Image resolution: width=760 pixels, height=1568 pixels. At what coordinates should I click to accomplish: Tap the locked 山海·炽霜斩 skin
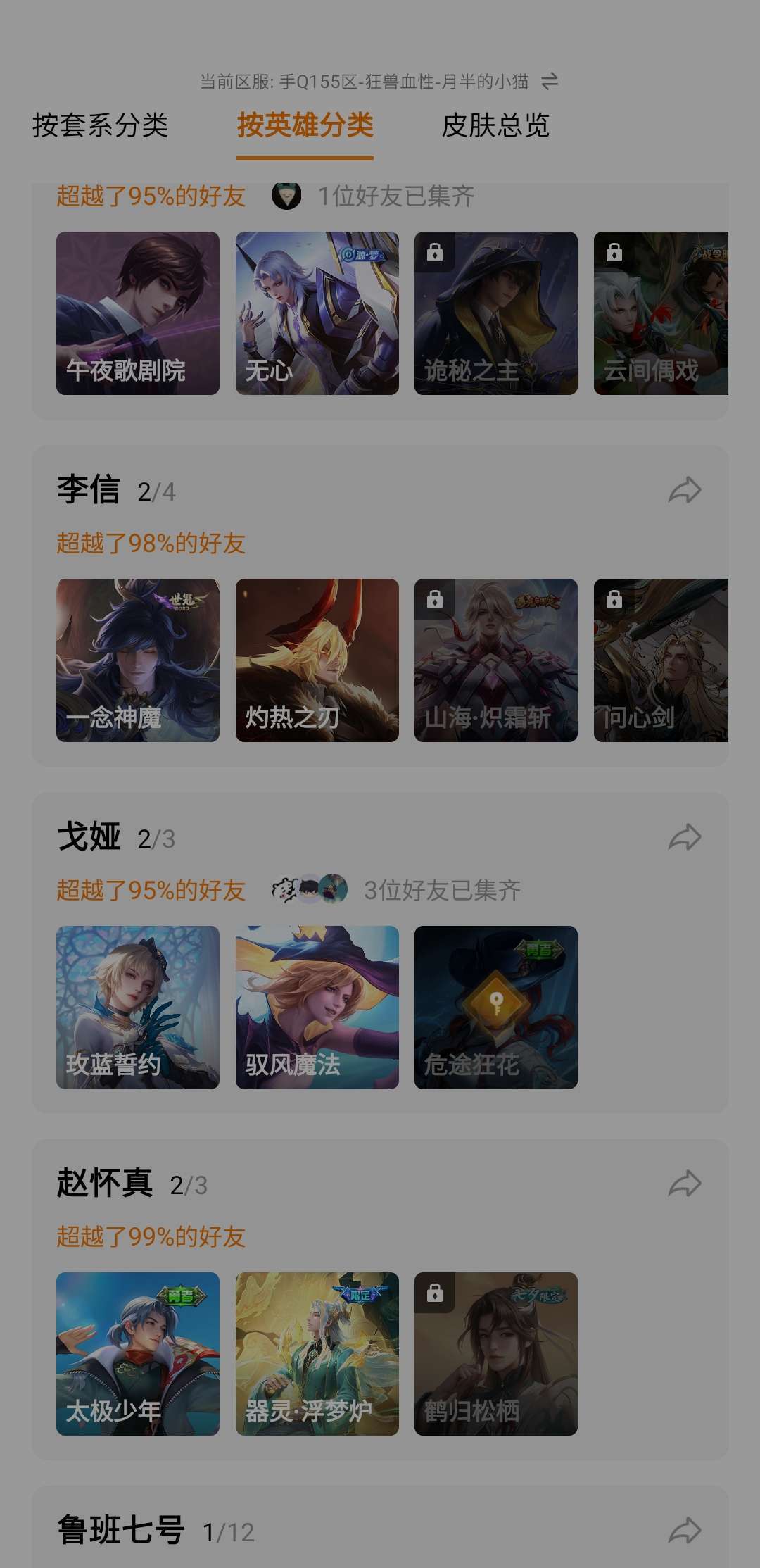click(495, 660)
